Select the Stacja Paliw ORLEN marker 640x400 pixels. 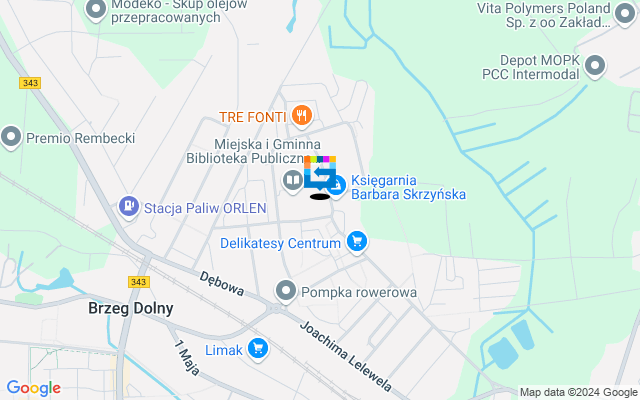pos(129,208)
